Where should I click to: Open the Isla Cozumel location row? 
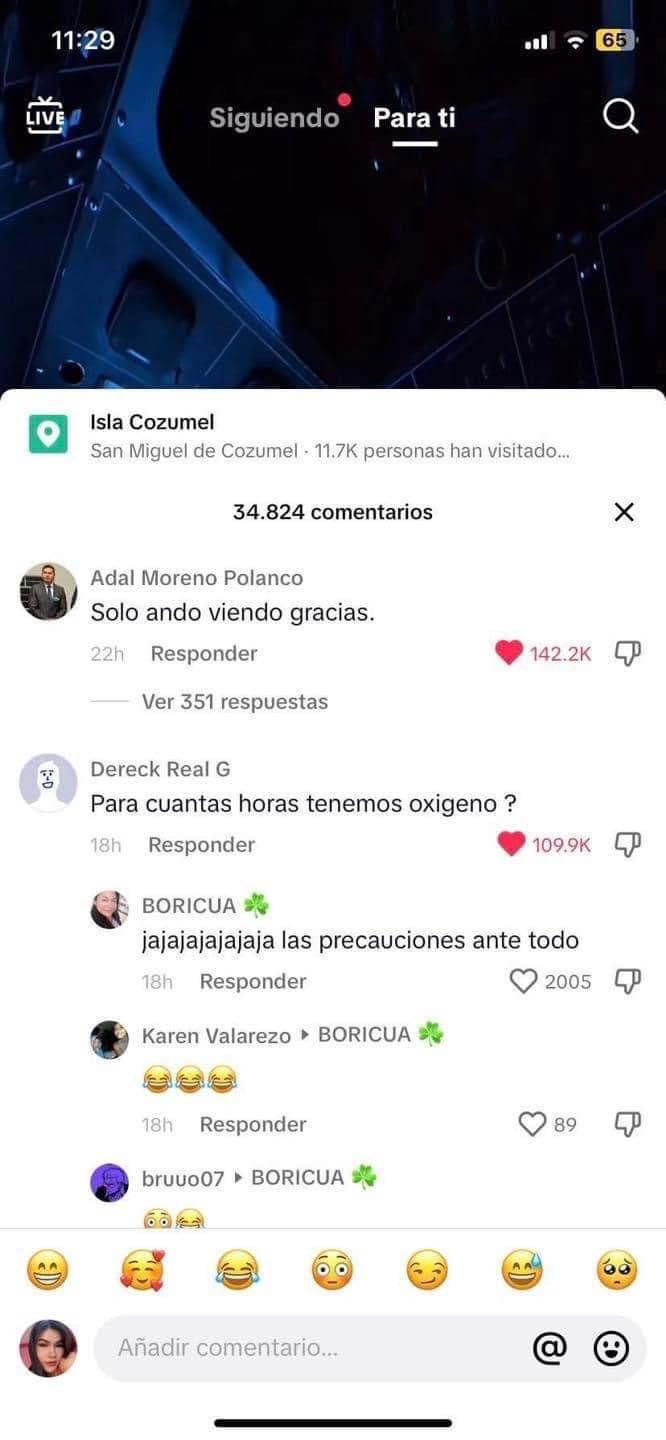coord(330,436)
